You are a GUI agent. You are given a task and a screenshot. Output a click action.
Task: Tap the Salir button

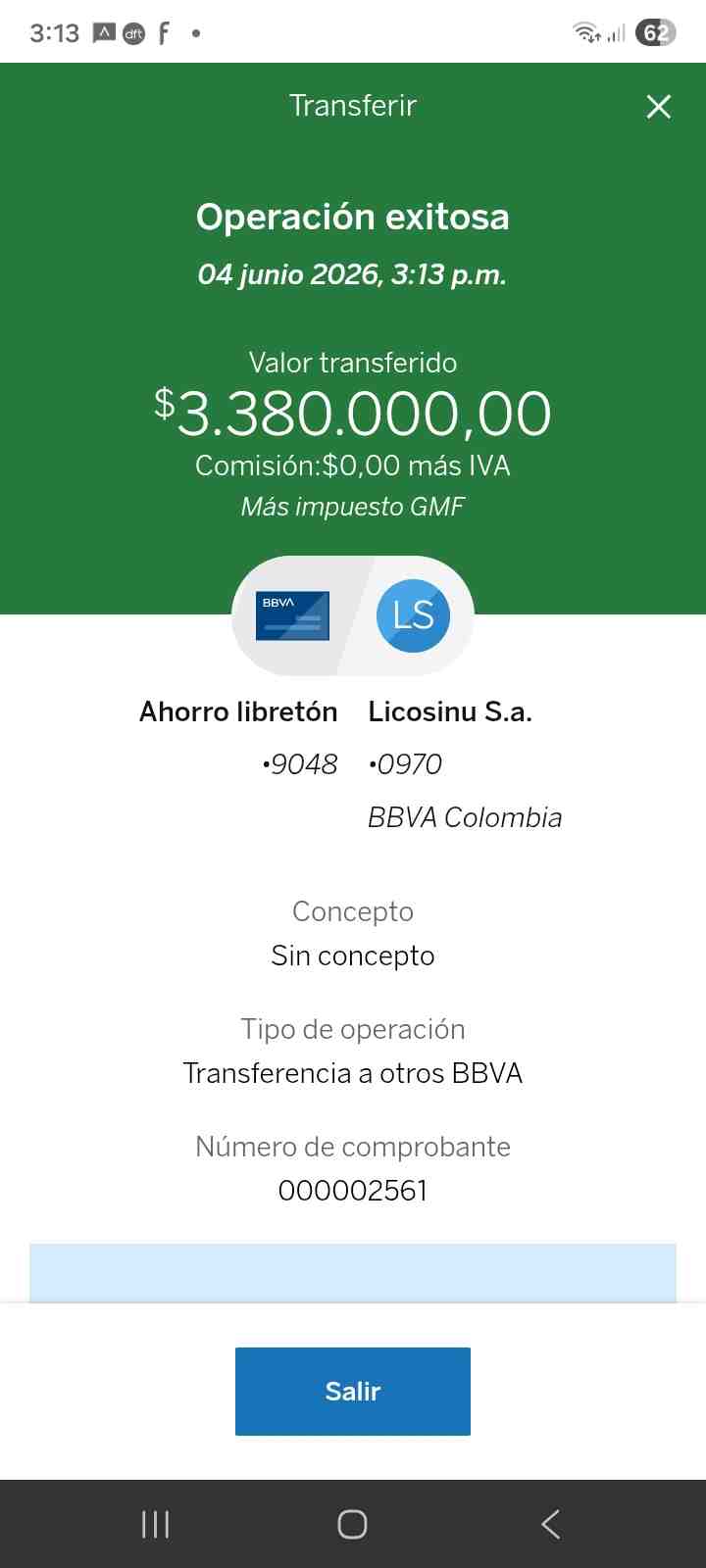pos(353,1391)
